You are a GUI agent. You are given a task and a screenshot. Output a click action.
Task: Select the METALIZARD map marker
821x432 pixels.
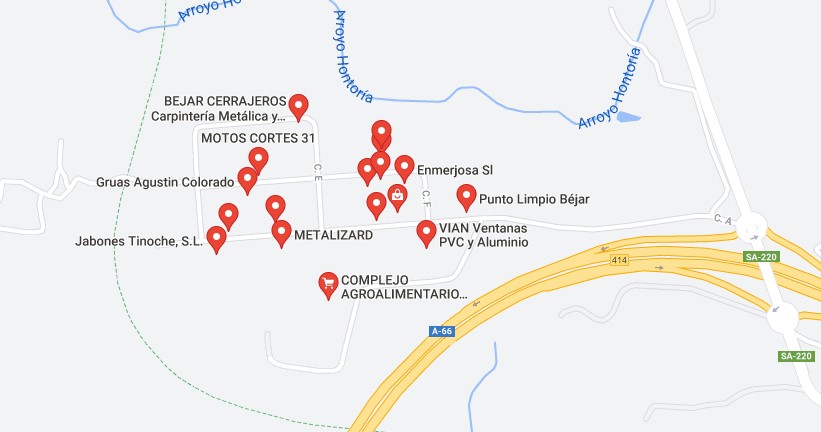click(281, 233)
